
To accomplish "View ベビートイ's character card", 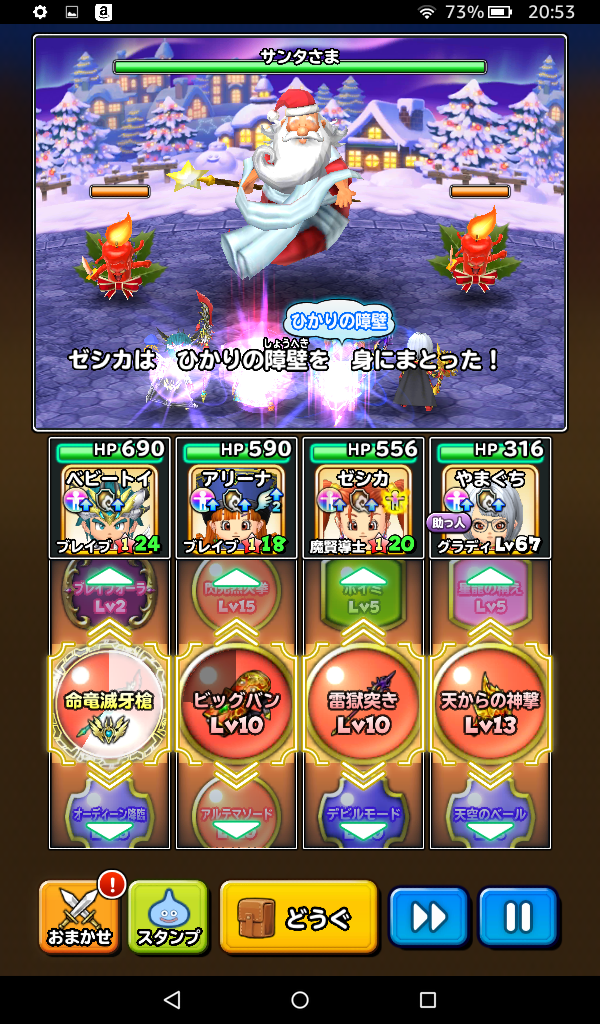I will click(110, 498).
